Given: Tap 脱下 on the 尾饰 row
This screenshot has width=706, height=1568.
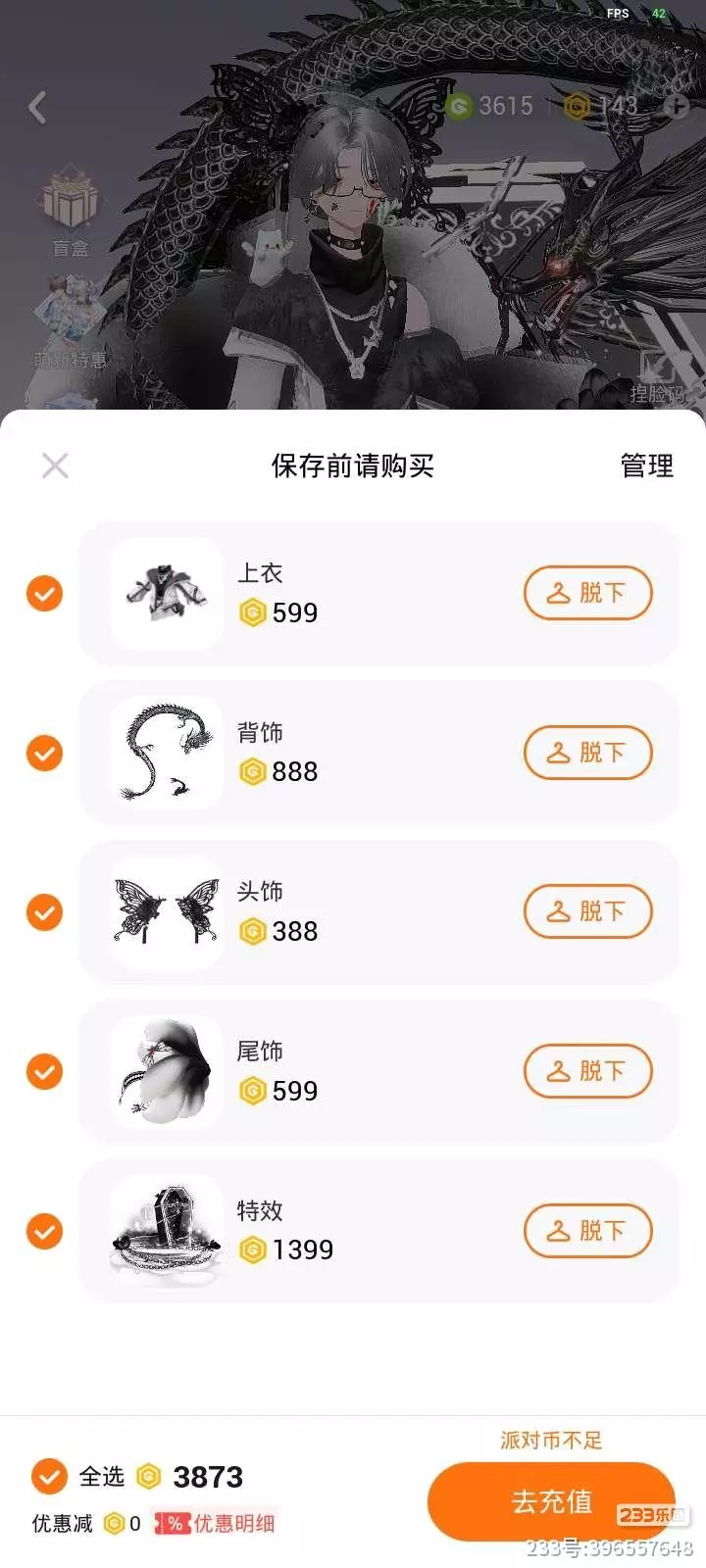Looking at the screenshot, I should click(x=587, y=1071).
